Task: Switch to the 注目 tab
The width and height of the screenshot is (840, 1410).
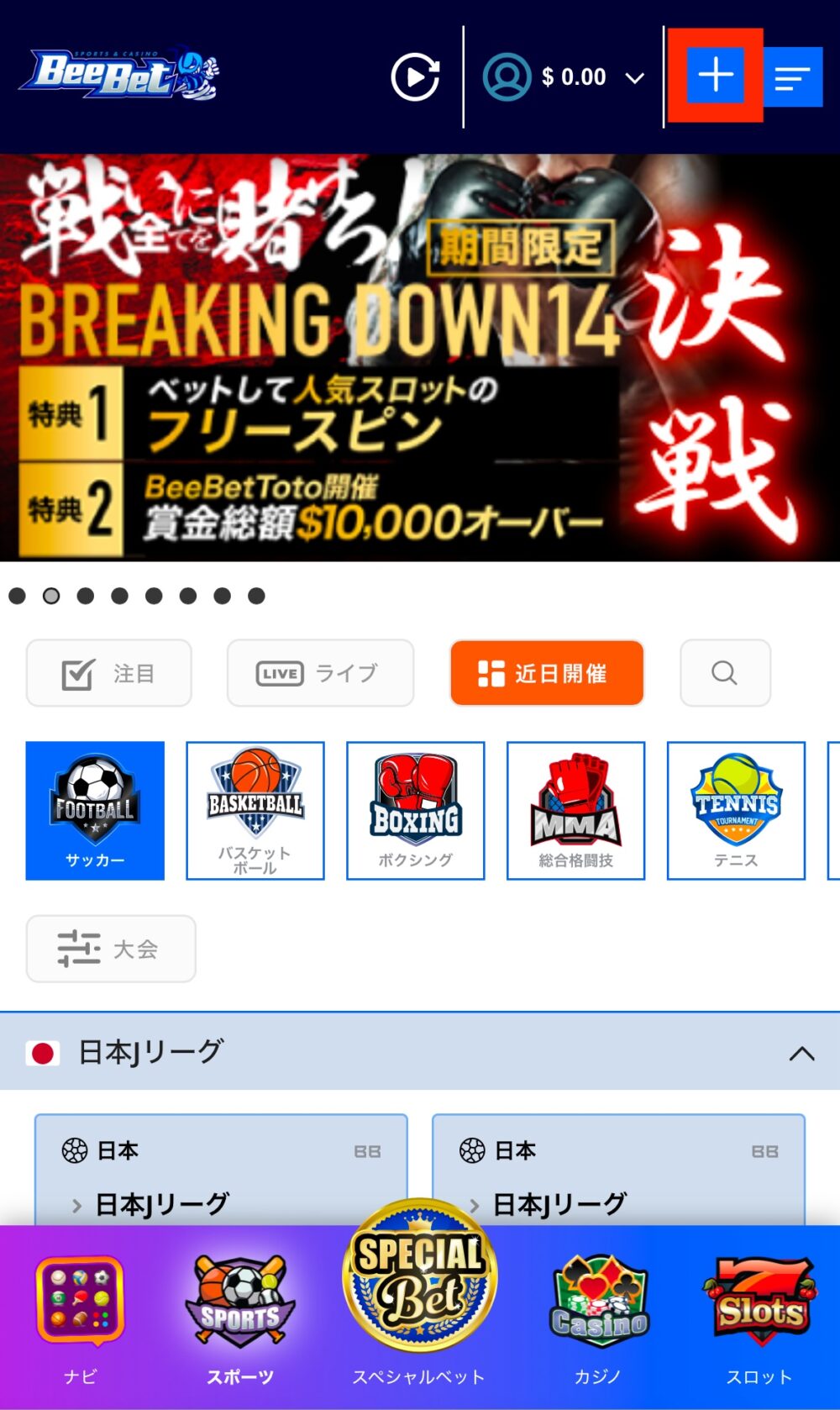Action: 109,673
